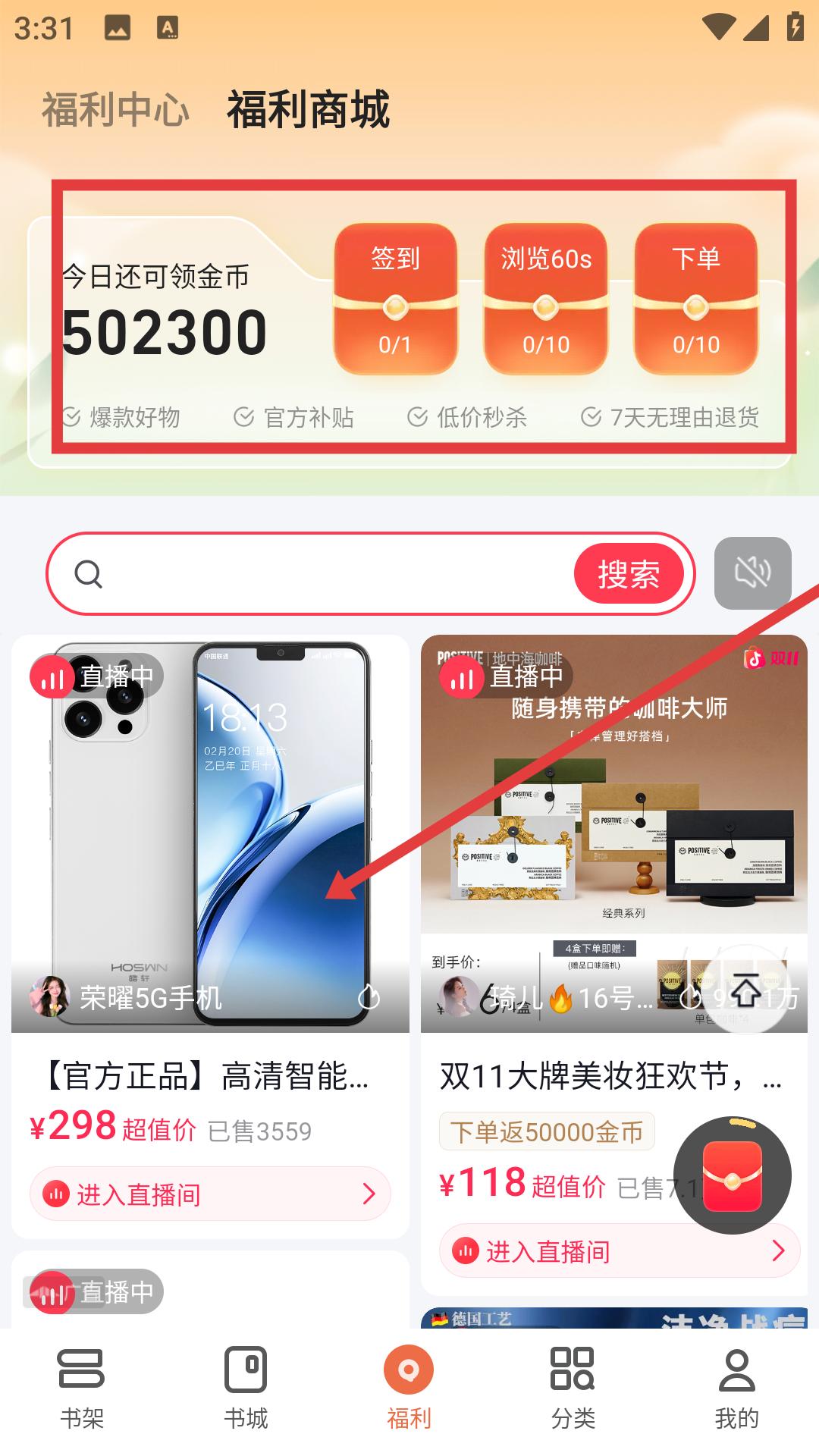Focus the product search field
819x1456 pixels.
click(x=318, y=574)
